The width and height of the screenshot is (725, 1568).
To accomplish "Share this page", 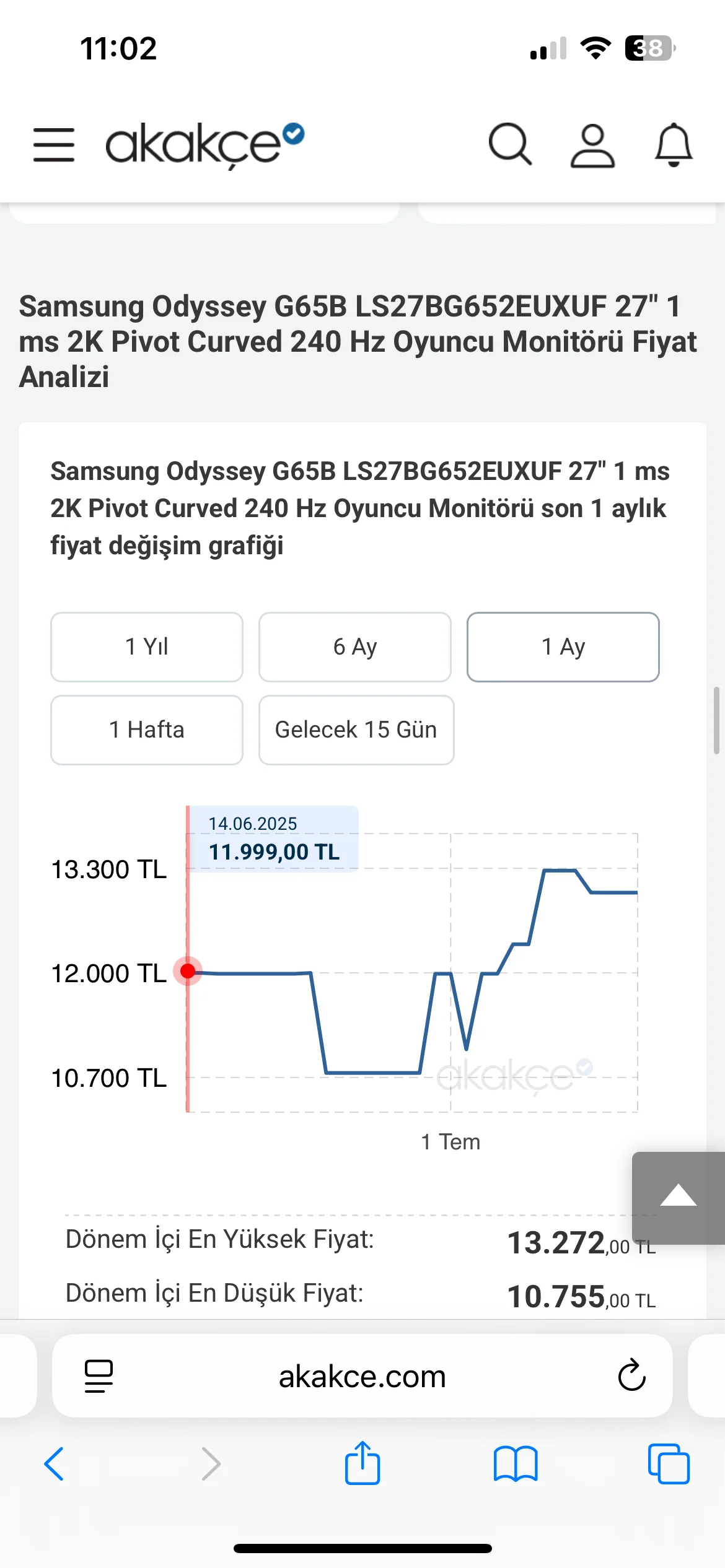I will tap(362, 1463).
